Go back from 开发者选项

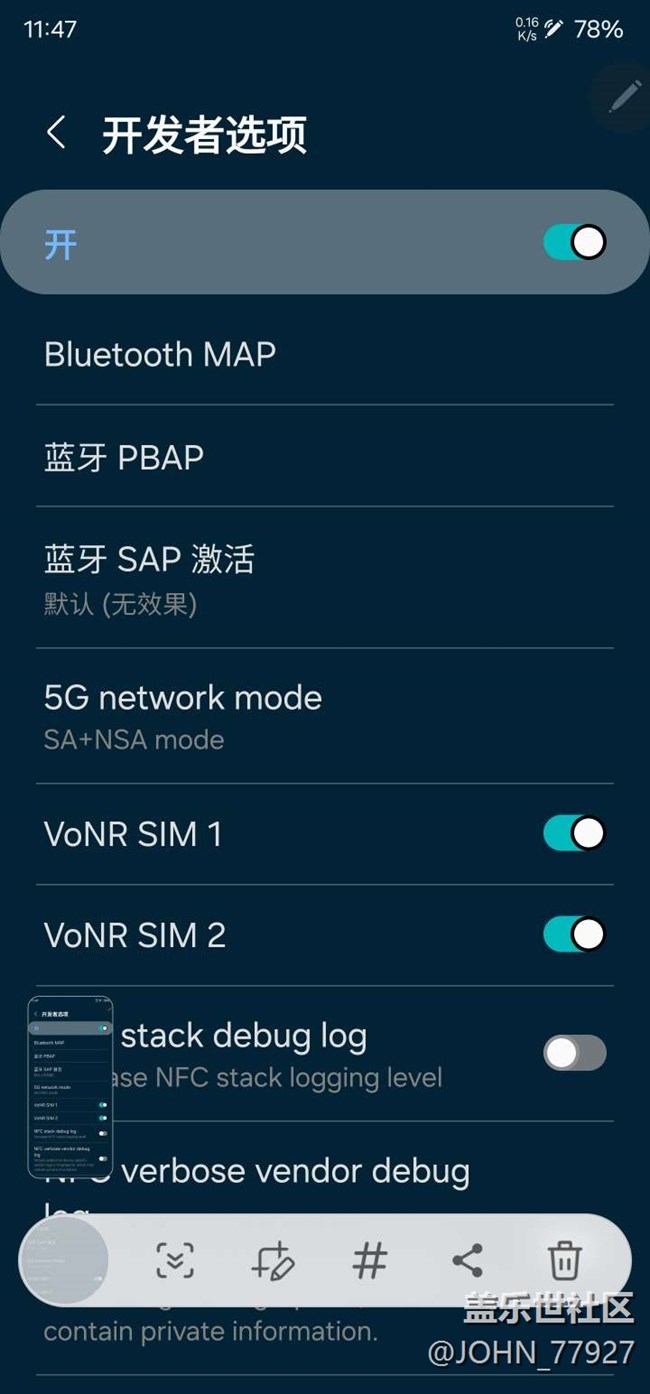coord(57,133)
